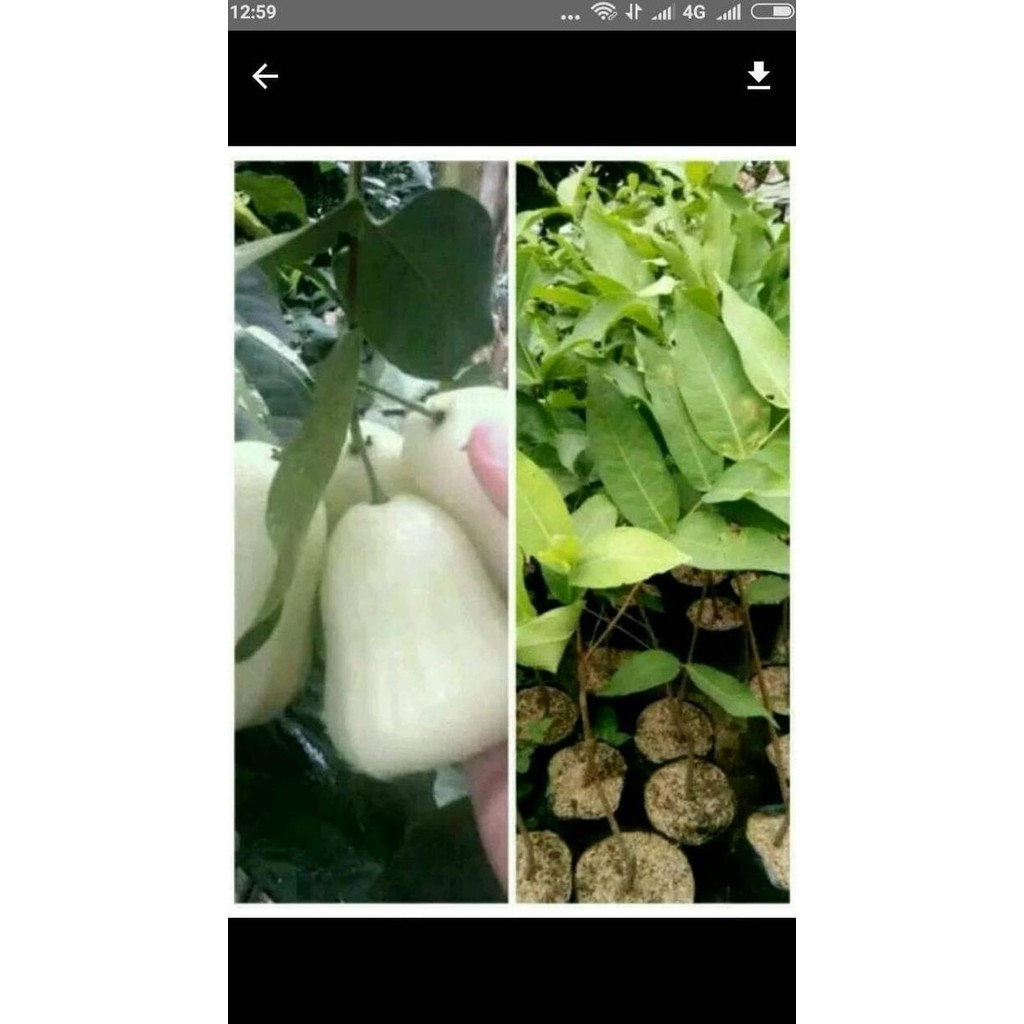Tap the back arrow to exit viewer
The width and height of the screenshot is (1024, 1024).
tap(265, 76)
